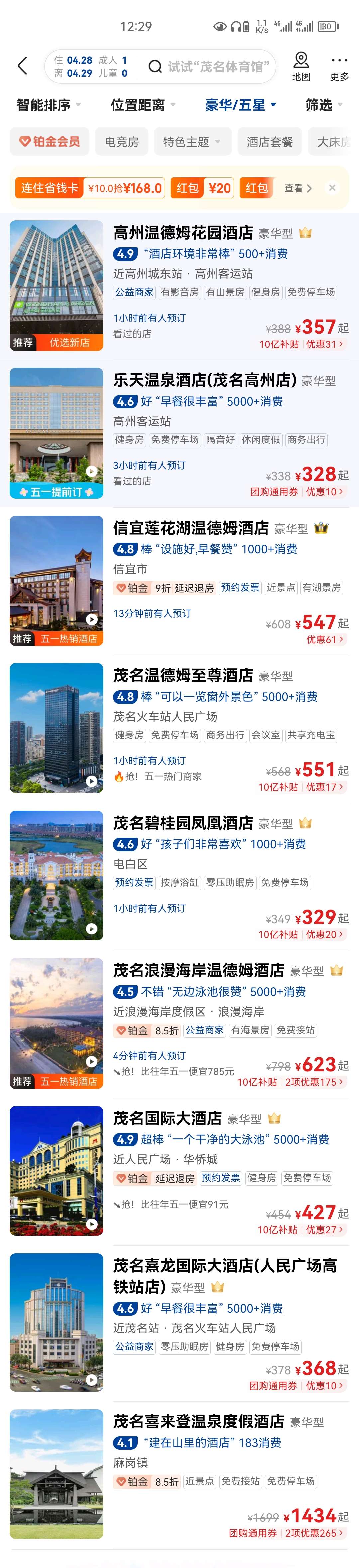Image resolution: width=359 pixels, height=1568 pixels.
Task: Select the 铂金会员 chip
Action: pyautogui.click(x=50, y=142)
